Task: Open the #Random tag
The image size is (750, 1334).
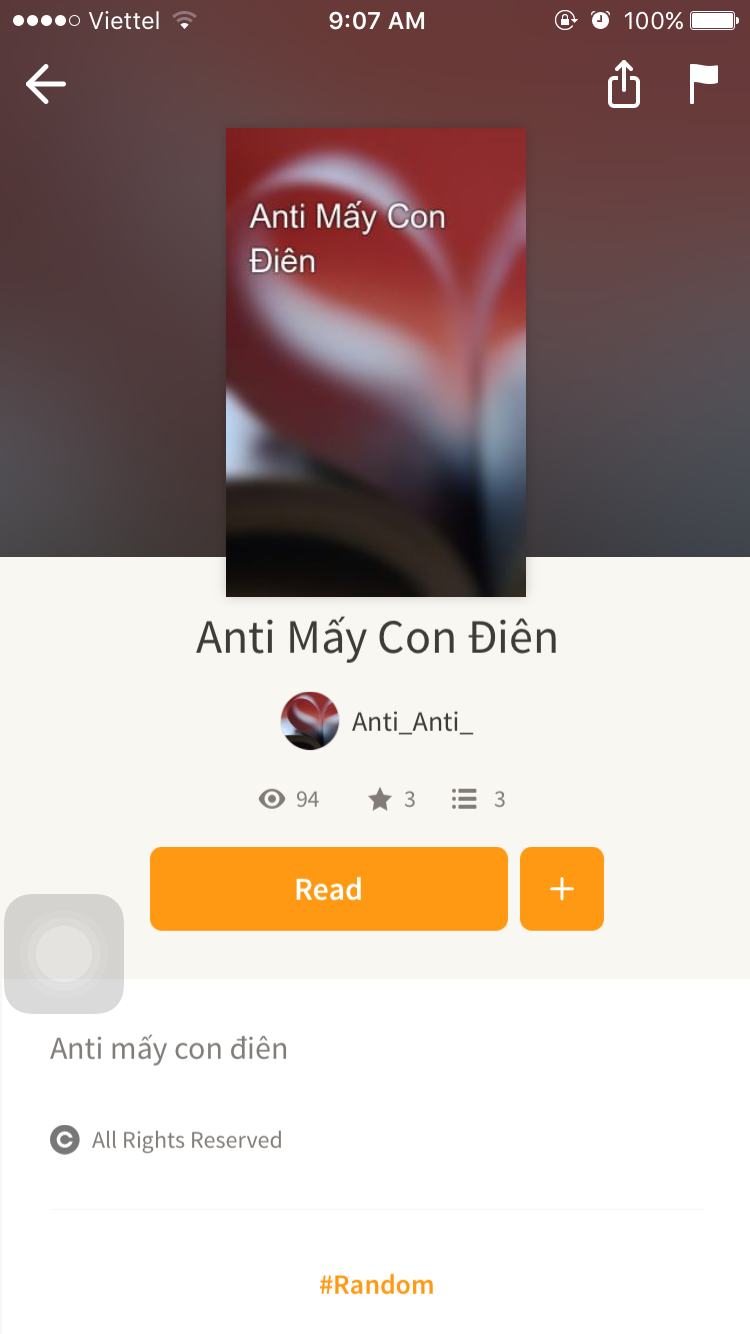Action: (376, 1285)
